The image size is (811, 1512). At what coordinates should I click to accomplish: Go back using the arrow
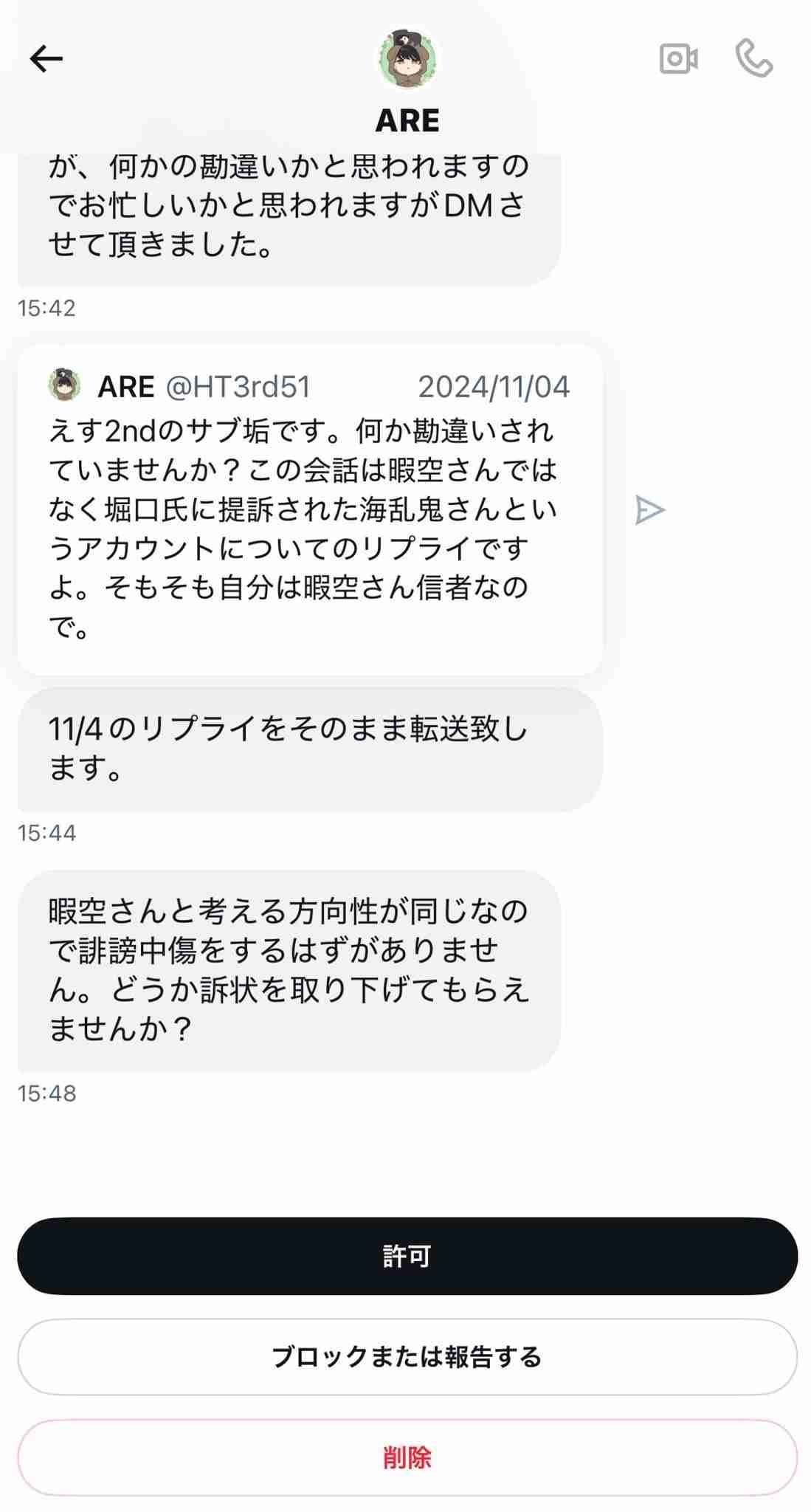[46, 58]
